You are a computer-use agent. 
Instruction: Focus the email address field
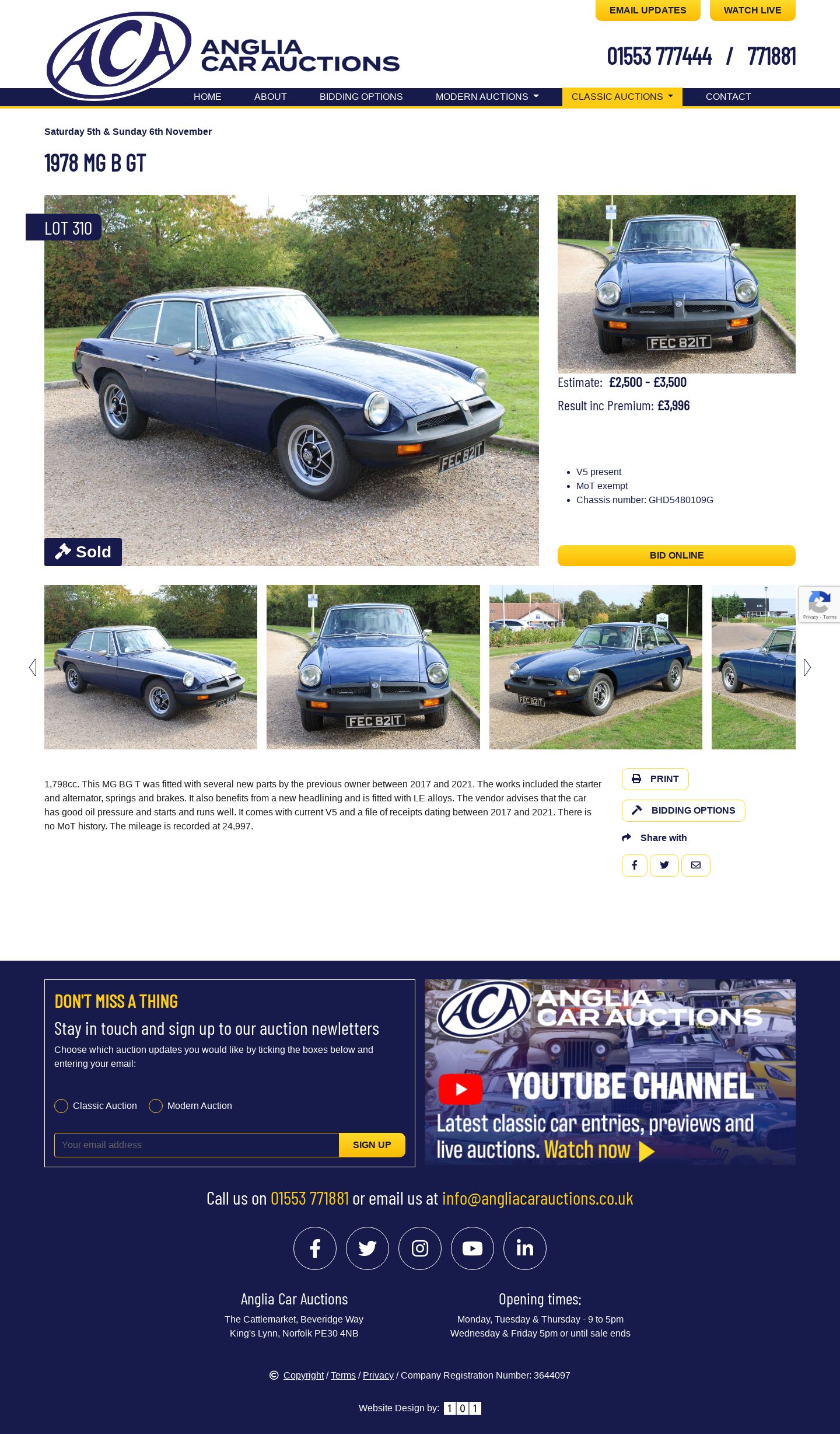pyautogui.click(x=197, y=1145)
